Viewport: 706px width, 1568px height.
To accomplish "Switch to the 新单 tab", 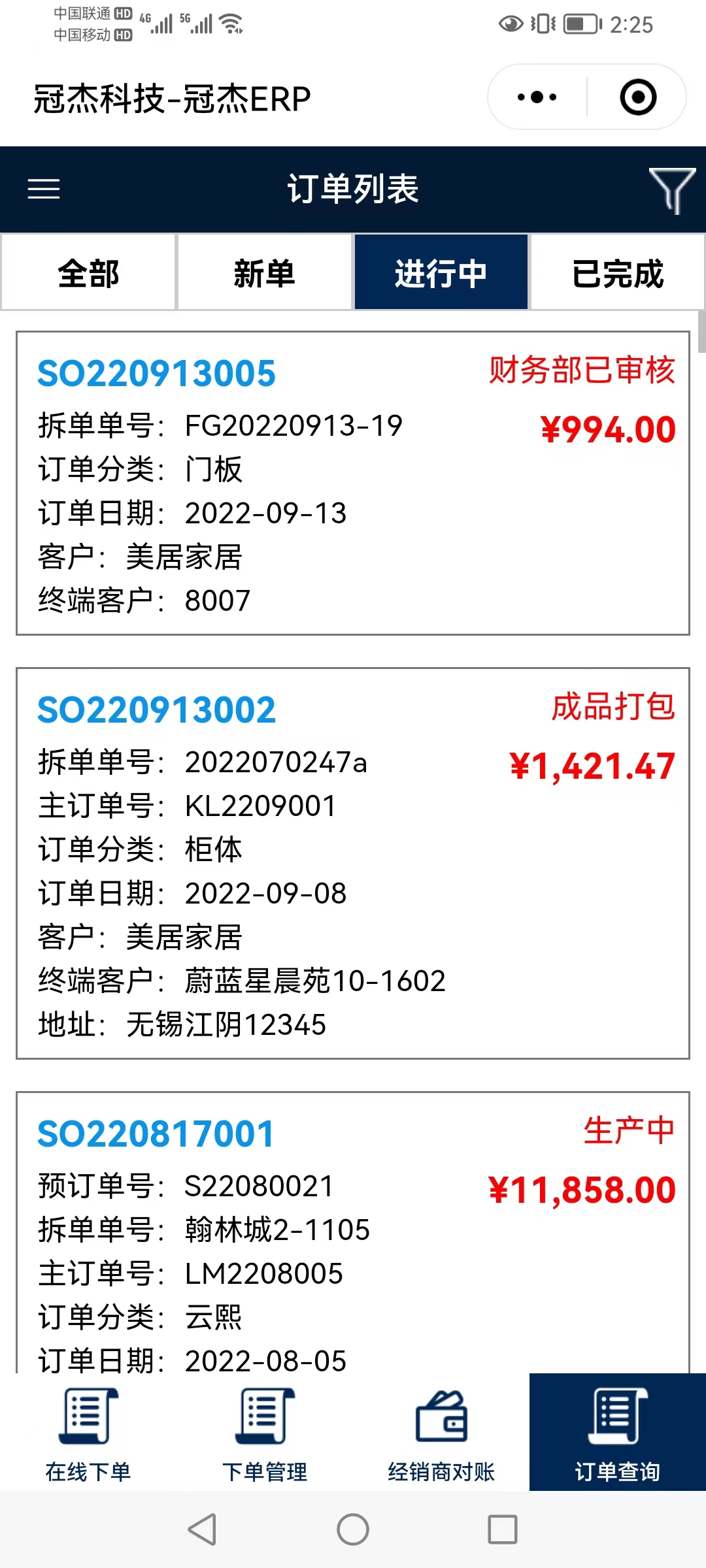I will (265, 272).
